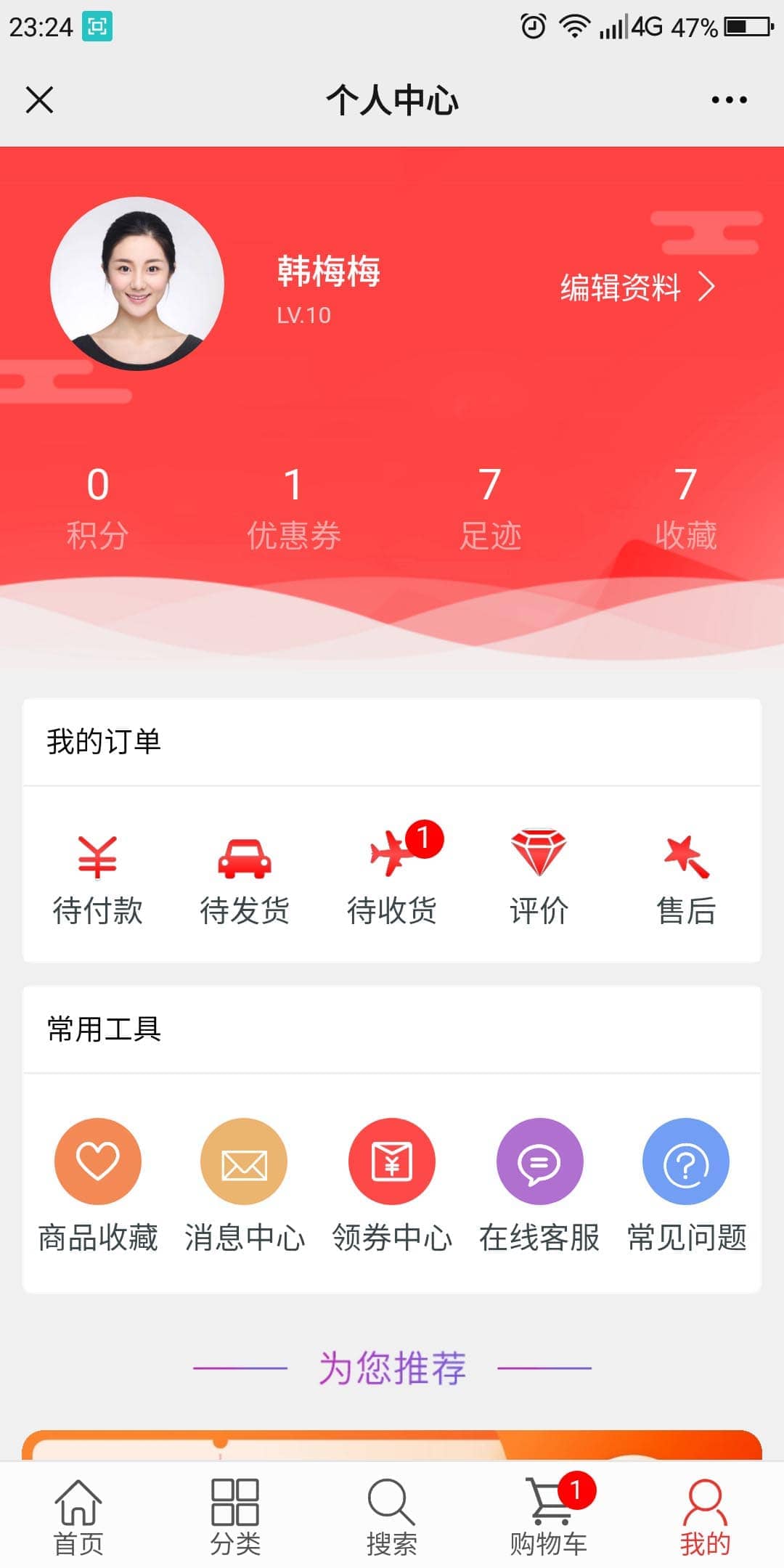
Task: Show 待收货 orders
Action: [x=392, y=878]
